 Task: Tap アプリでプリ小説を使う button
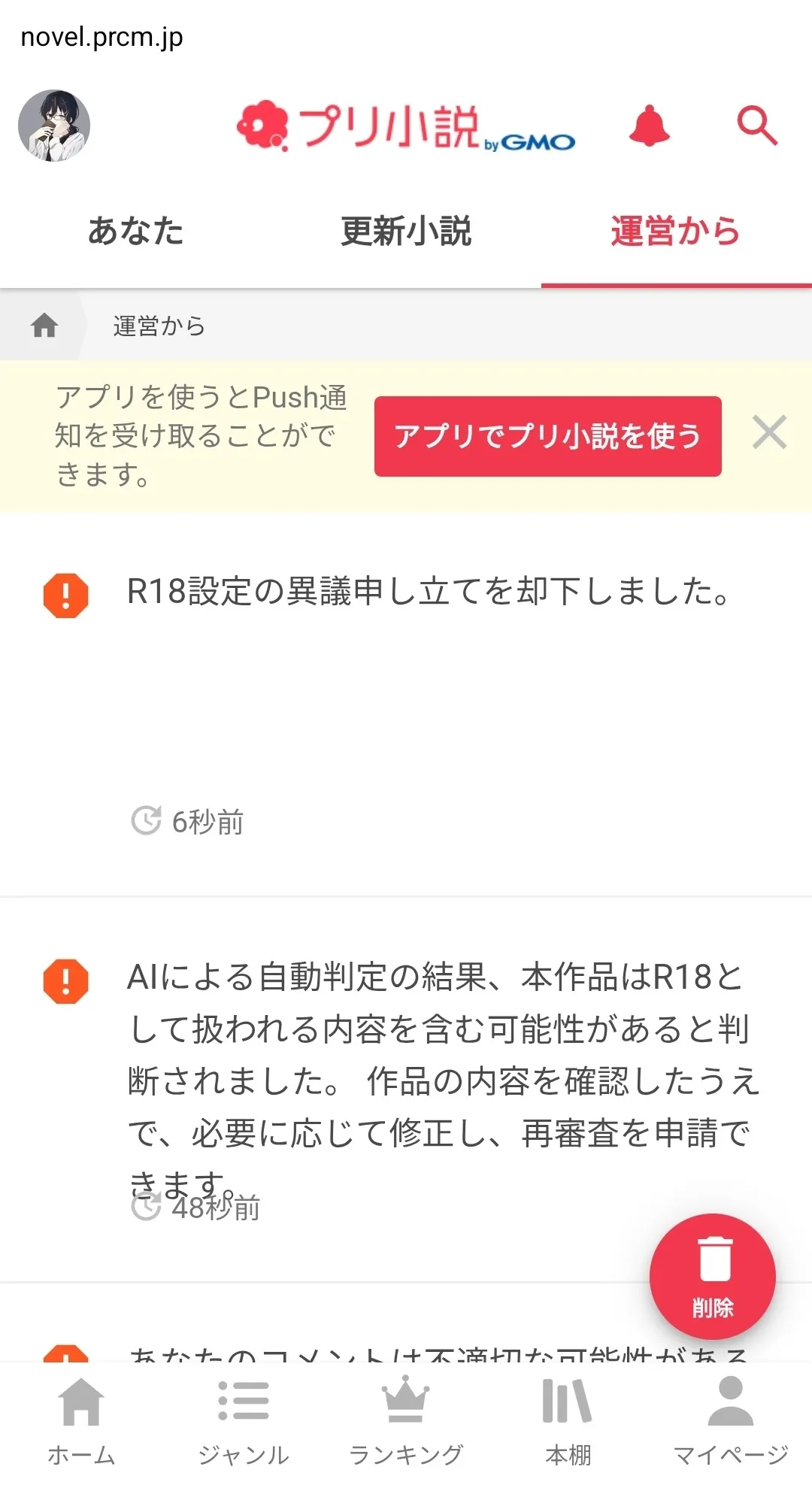tap(548, 436)
